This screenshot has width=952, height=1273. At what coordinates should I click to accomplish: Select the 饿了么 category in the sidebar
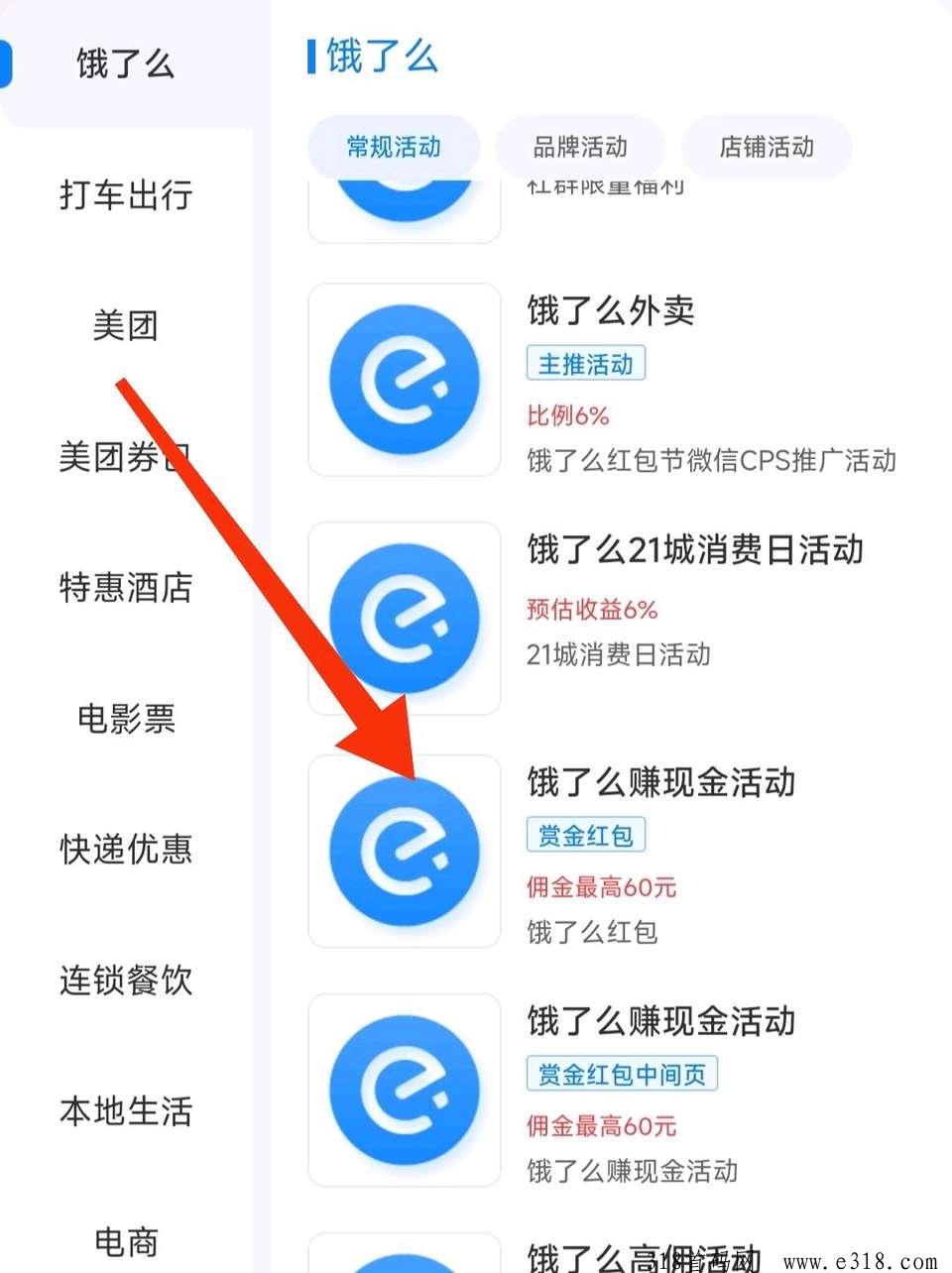click(126, 64)
